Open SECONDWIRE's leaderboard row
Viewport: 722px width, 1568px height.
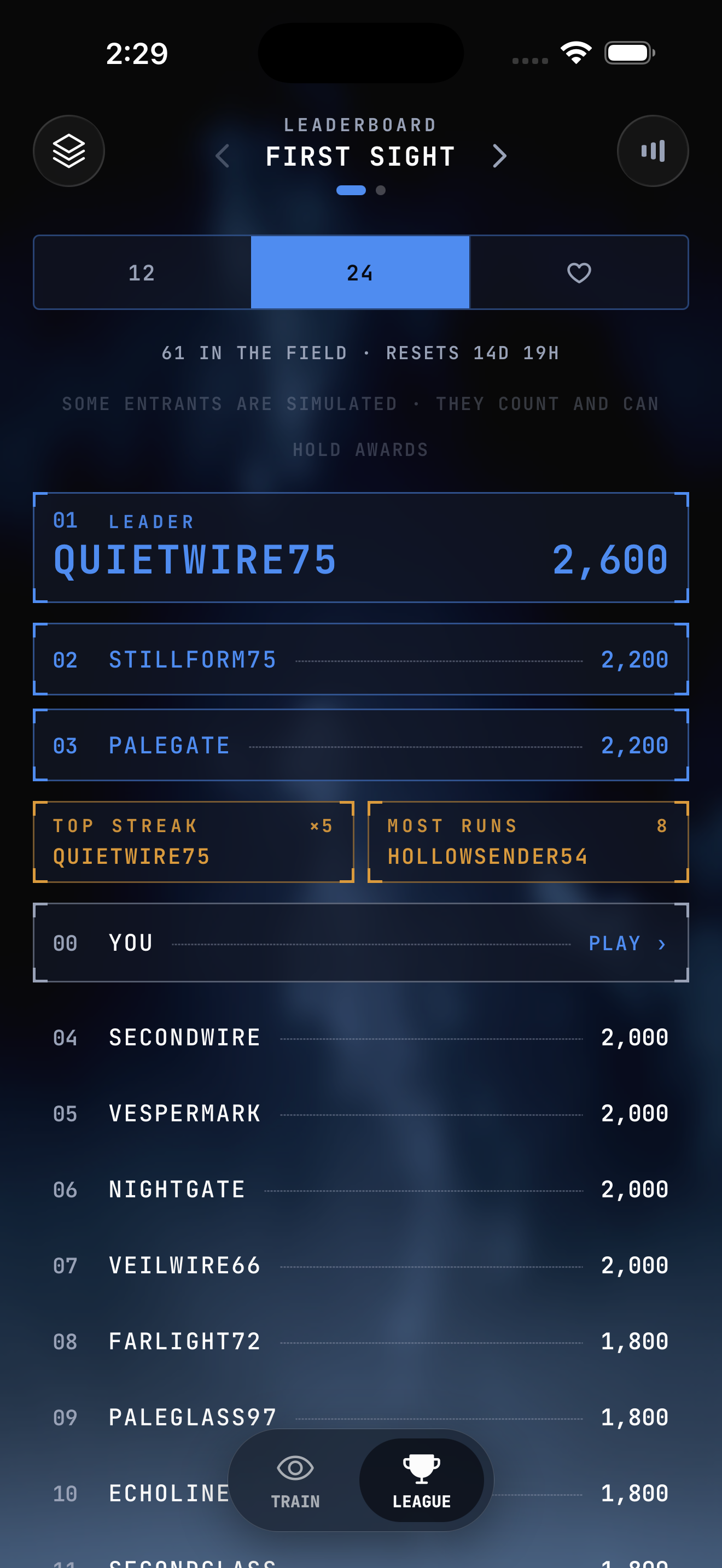click(361, 1038)
